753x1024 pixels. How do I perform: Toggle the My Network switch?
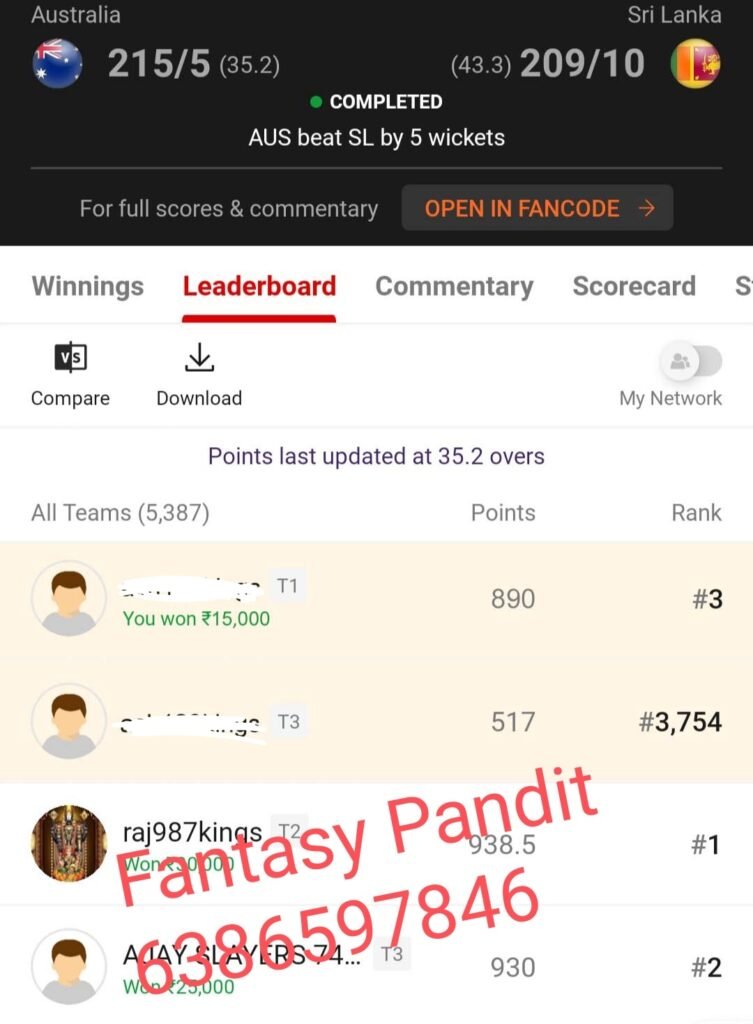tap(691, 361)
